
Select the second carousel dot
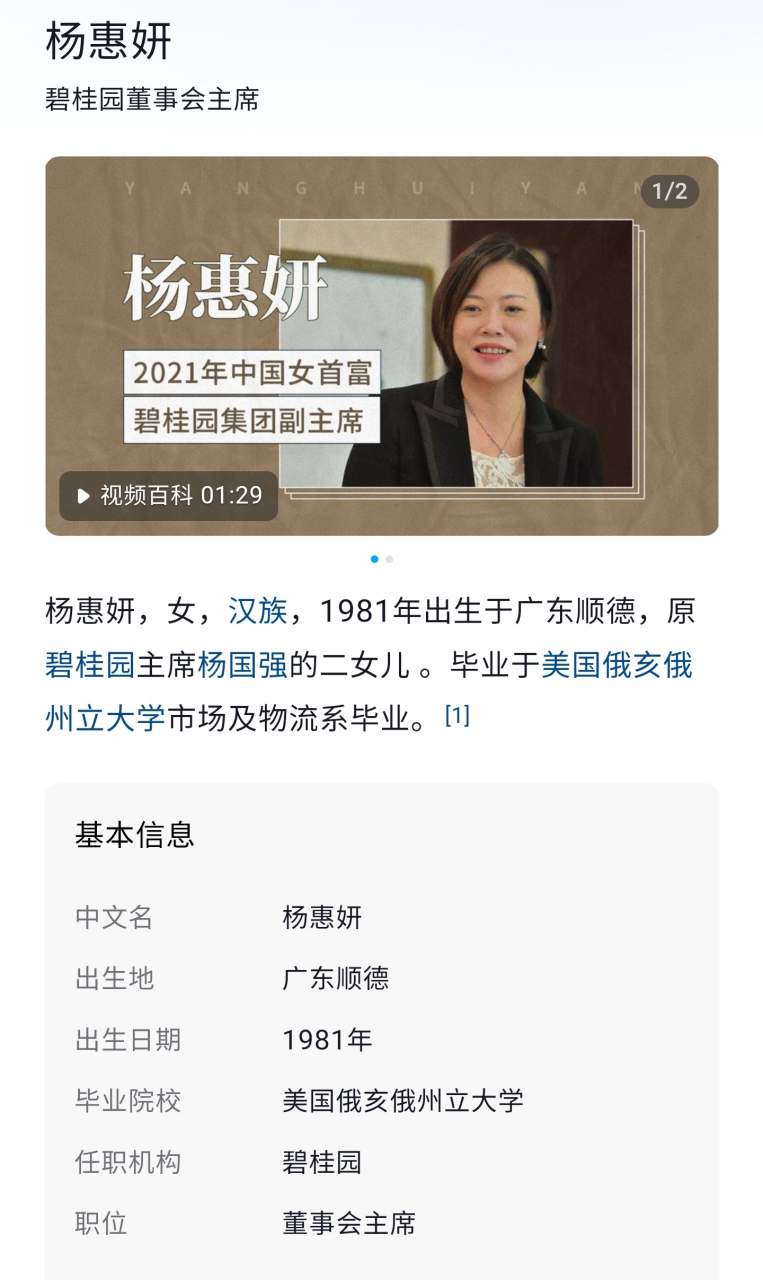coord(391,561)
